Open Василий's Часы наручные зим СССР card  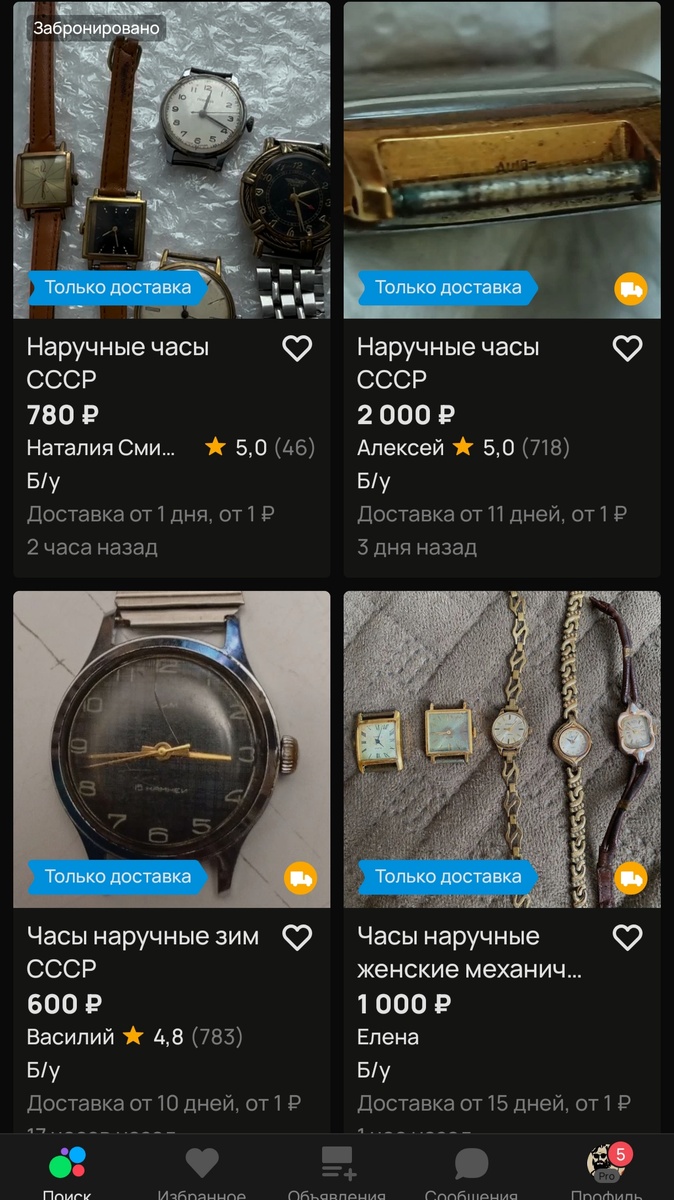pyautogui.click(x=172, y=862)
